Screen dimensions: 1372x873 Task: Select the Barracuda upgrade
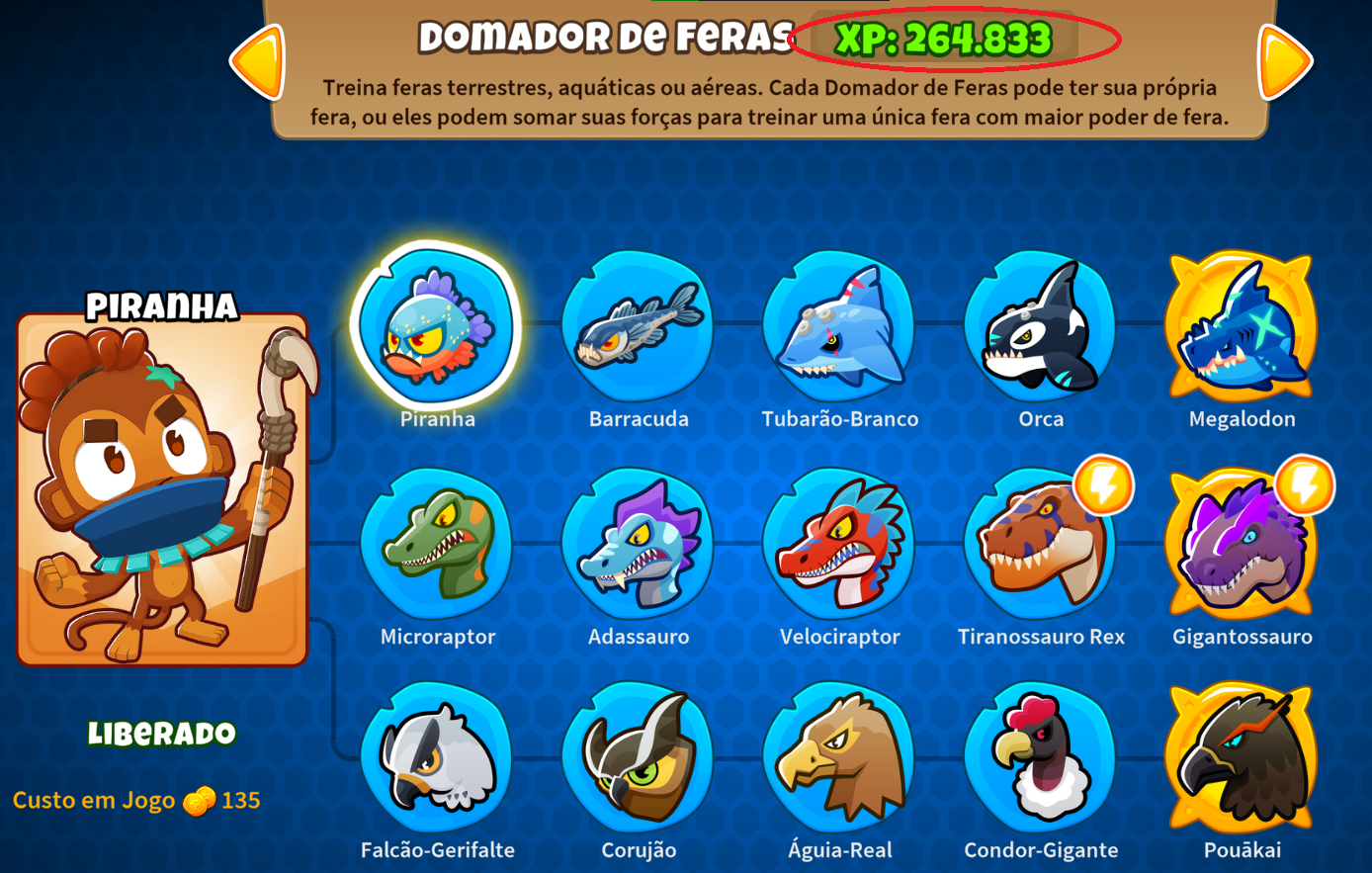point(638,326)
